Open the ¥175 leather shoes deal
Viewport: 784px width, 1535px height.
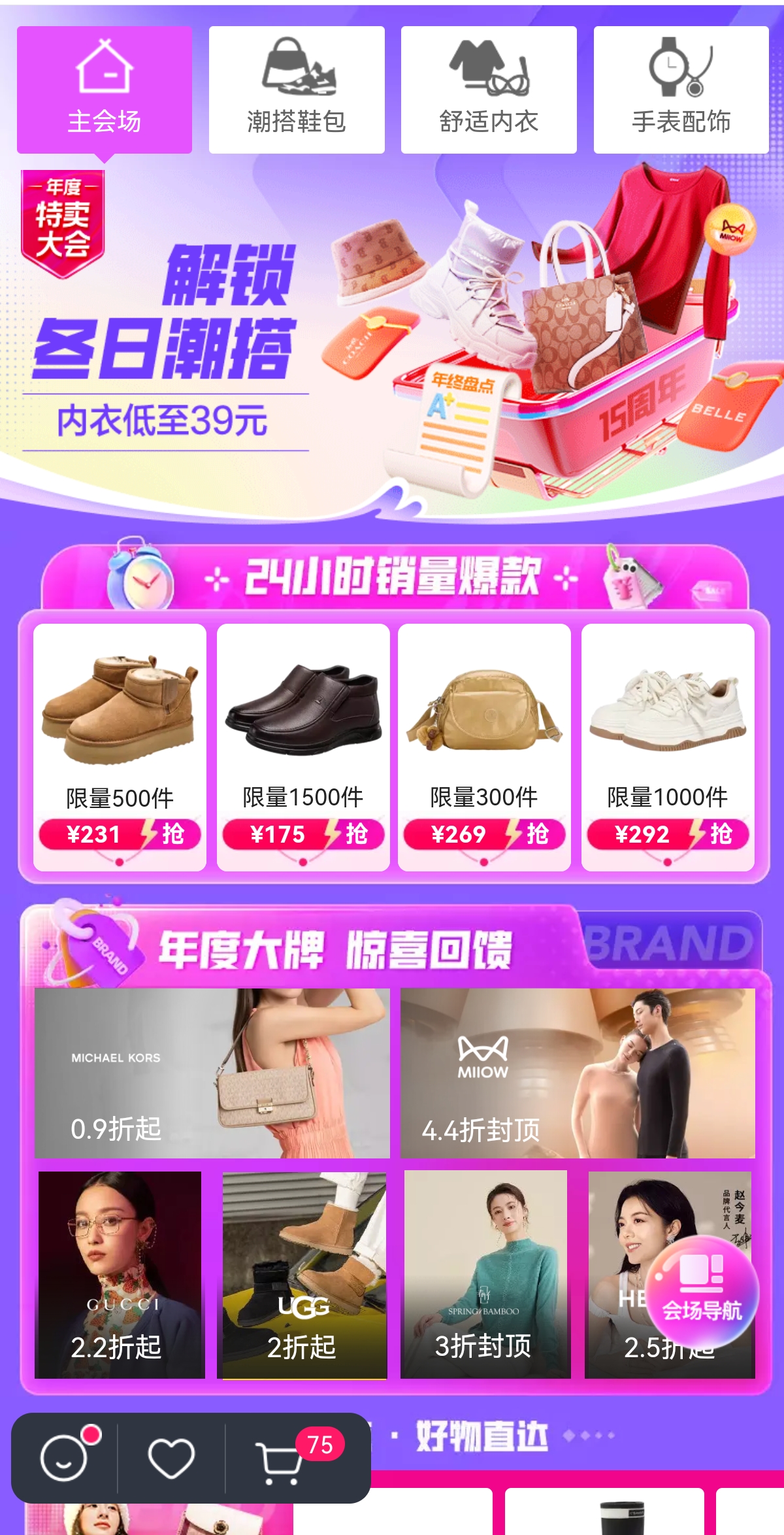[302, 747]
